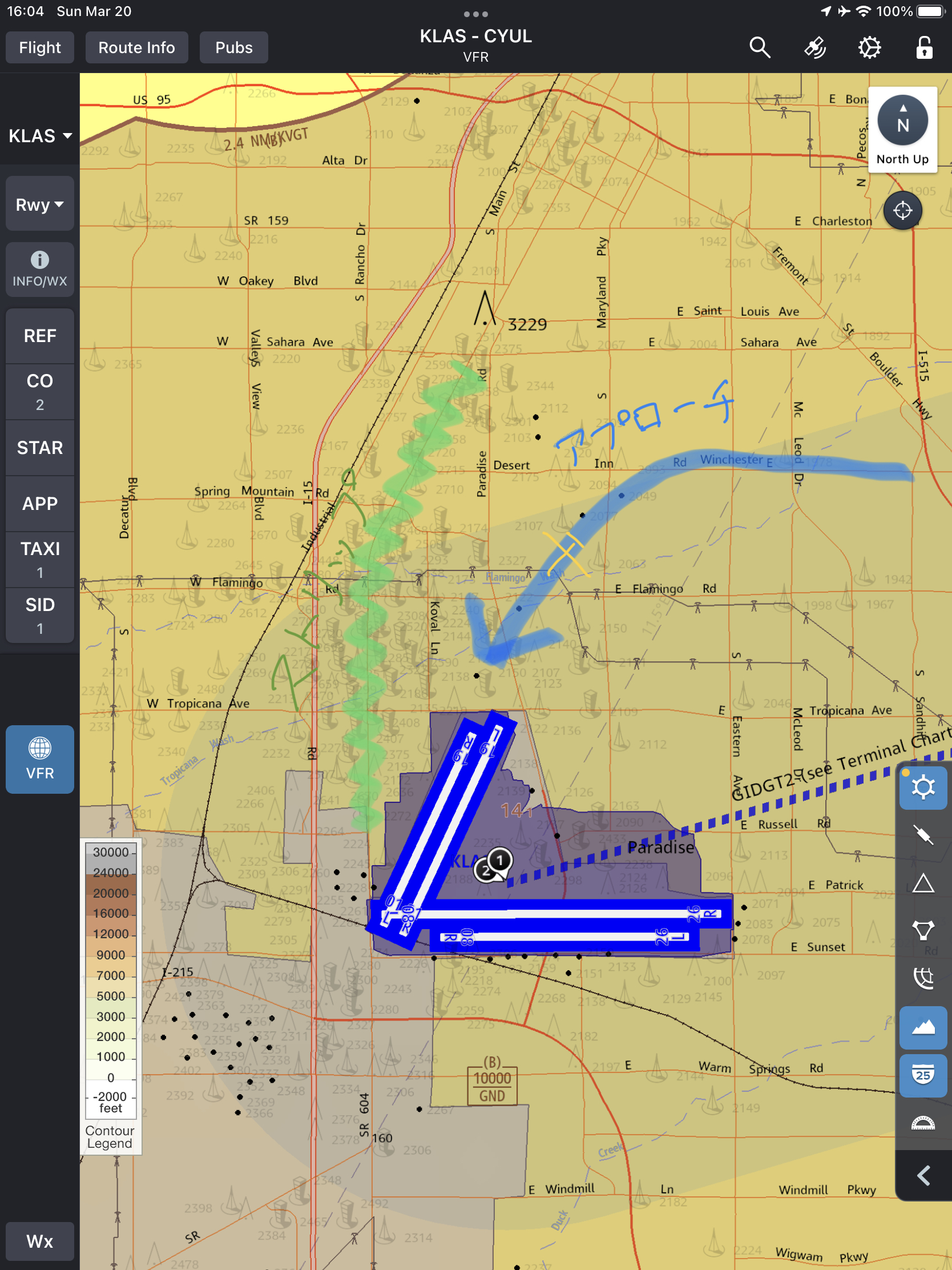Image resolution: width=952 pixels, height=1270 pixels.
Task: Switch to VFR map view
Action: pyautogui.click(x=39, y=759)
